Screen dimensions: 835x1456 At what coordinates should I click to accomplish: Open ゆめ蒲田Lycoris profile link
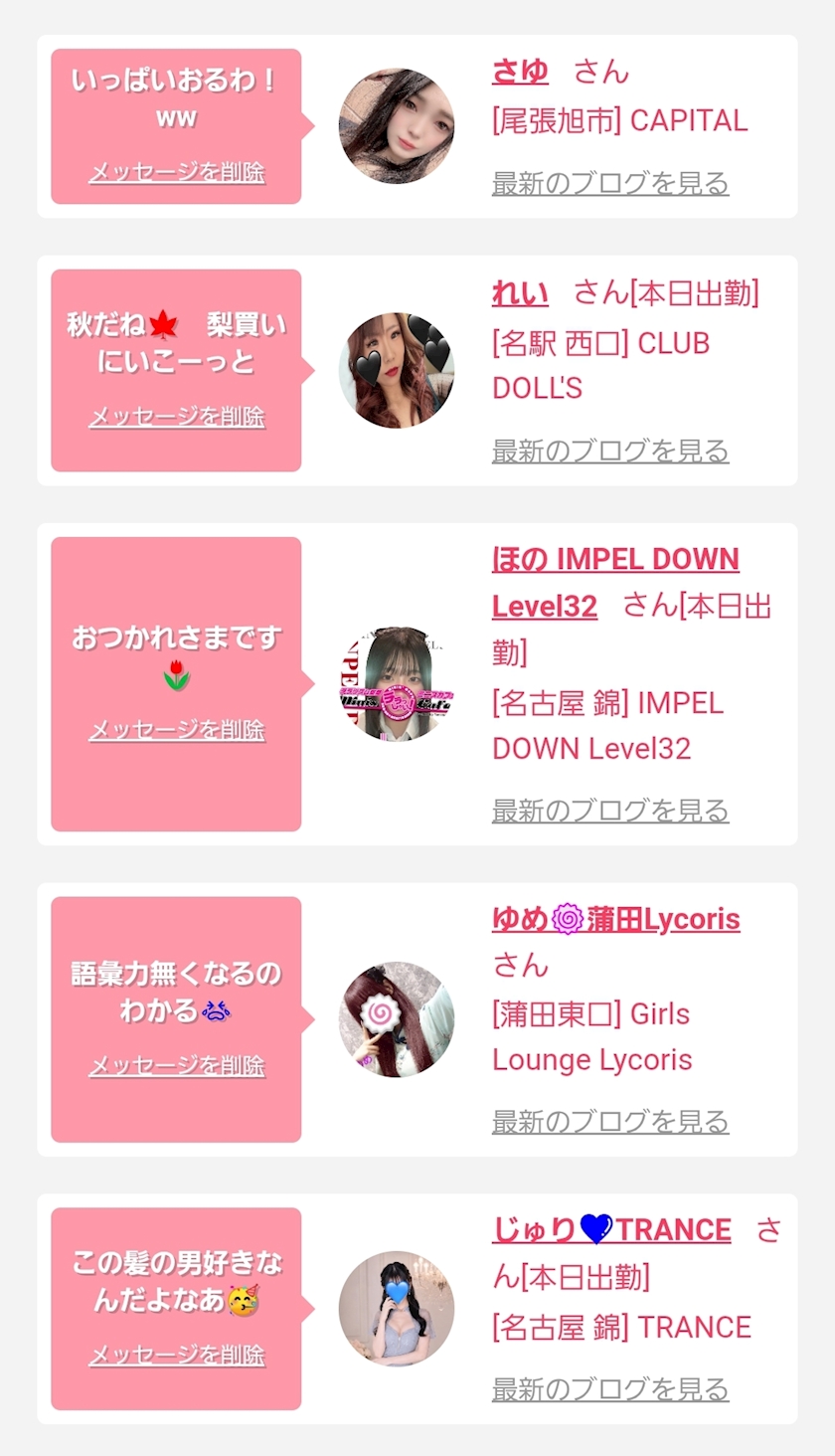coord(616,919)
